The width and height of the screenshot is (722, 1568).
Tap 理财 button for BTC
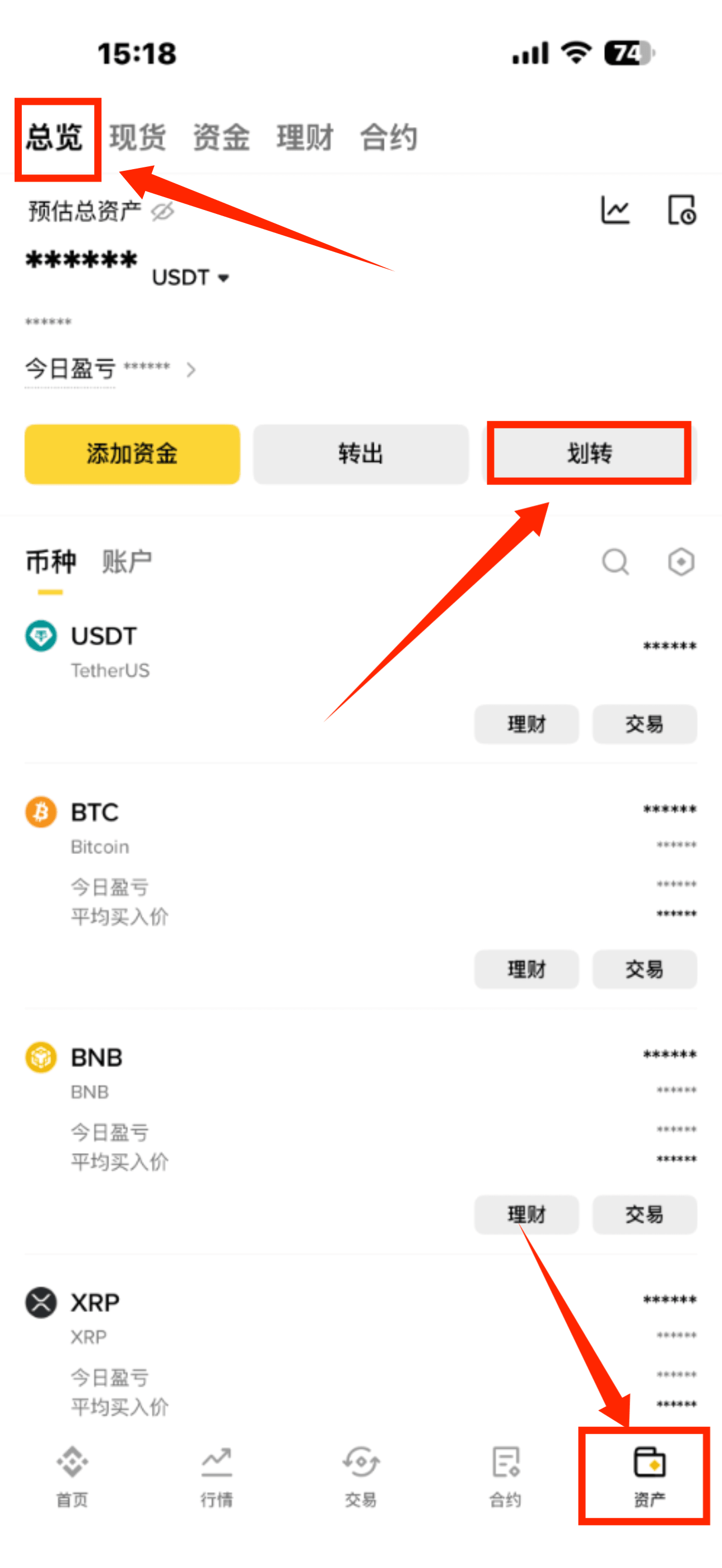click(527, 969)
